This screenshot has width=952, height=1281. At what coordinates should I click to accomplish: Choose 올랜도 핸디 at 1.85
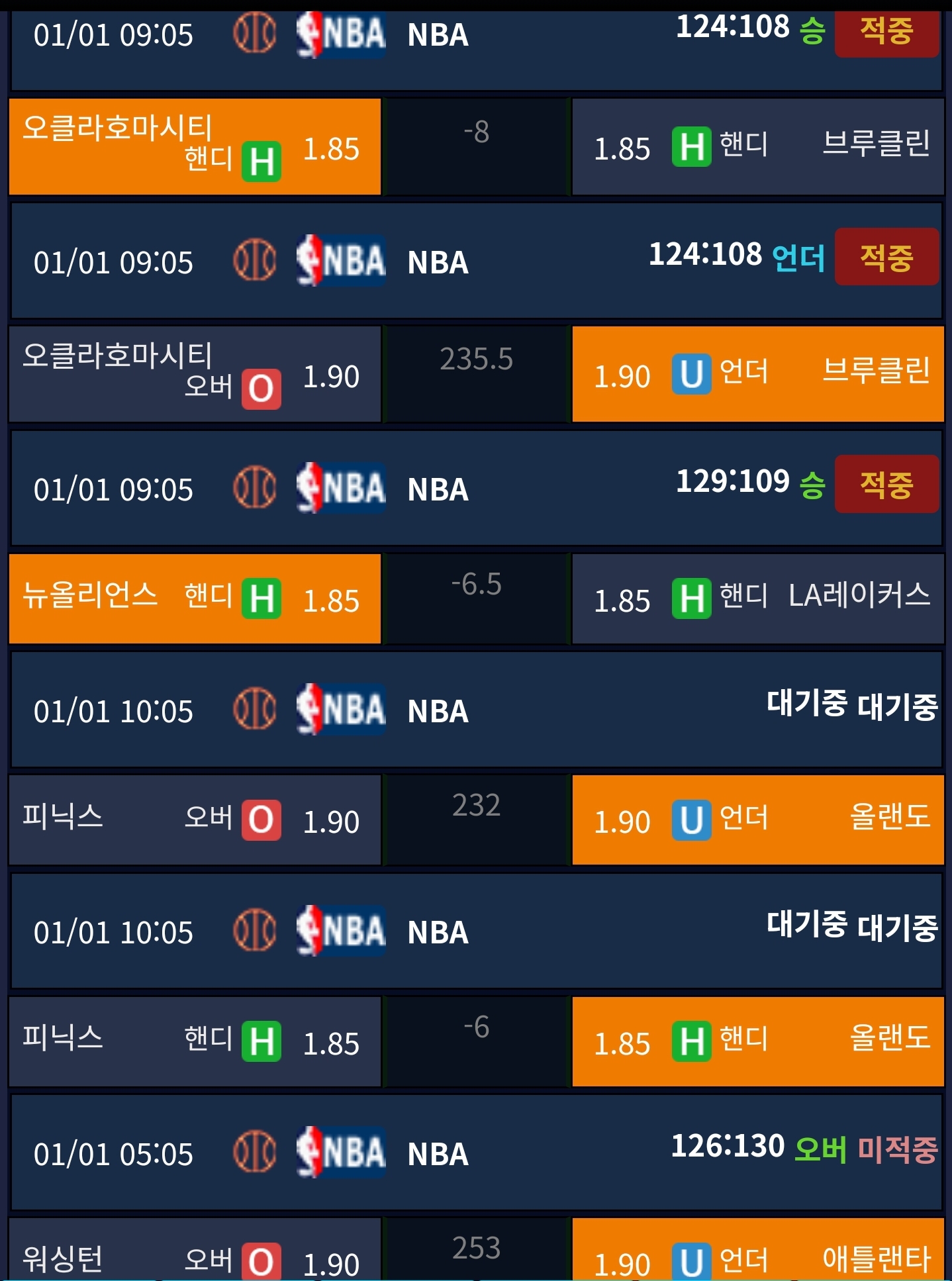(758, 1041)
